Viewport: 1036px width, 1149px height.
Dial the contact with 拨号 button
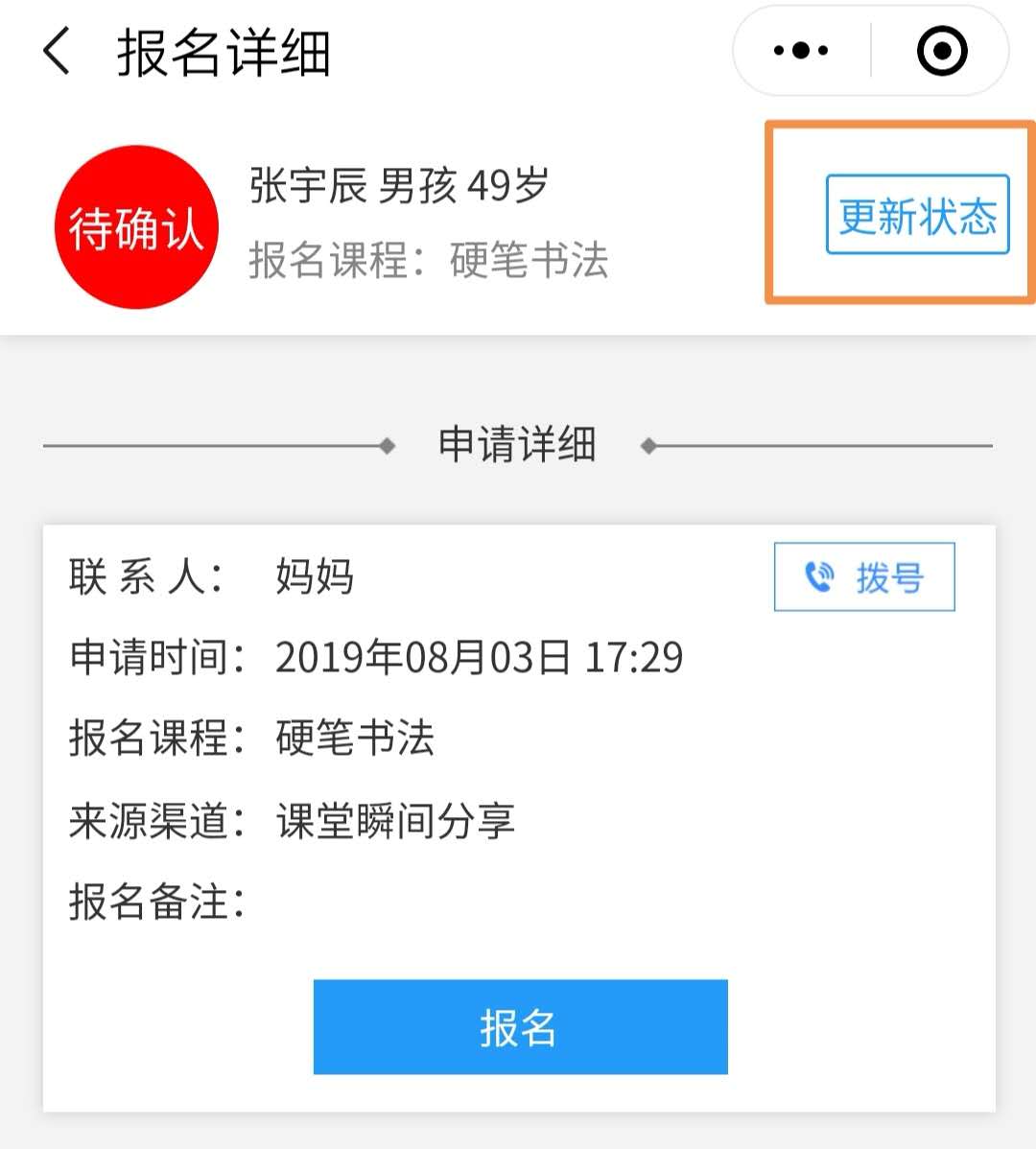coord(864,577)
